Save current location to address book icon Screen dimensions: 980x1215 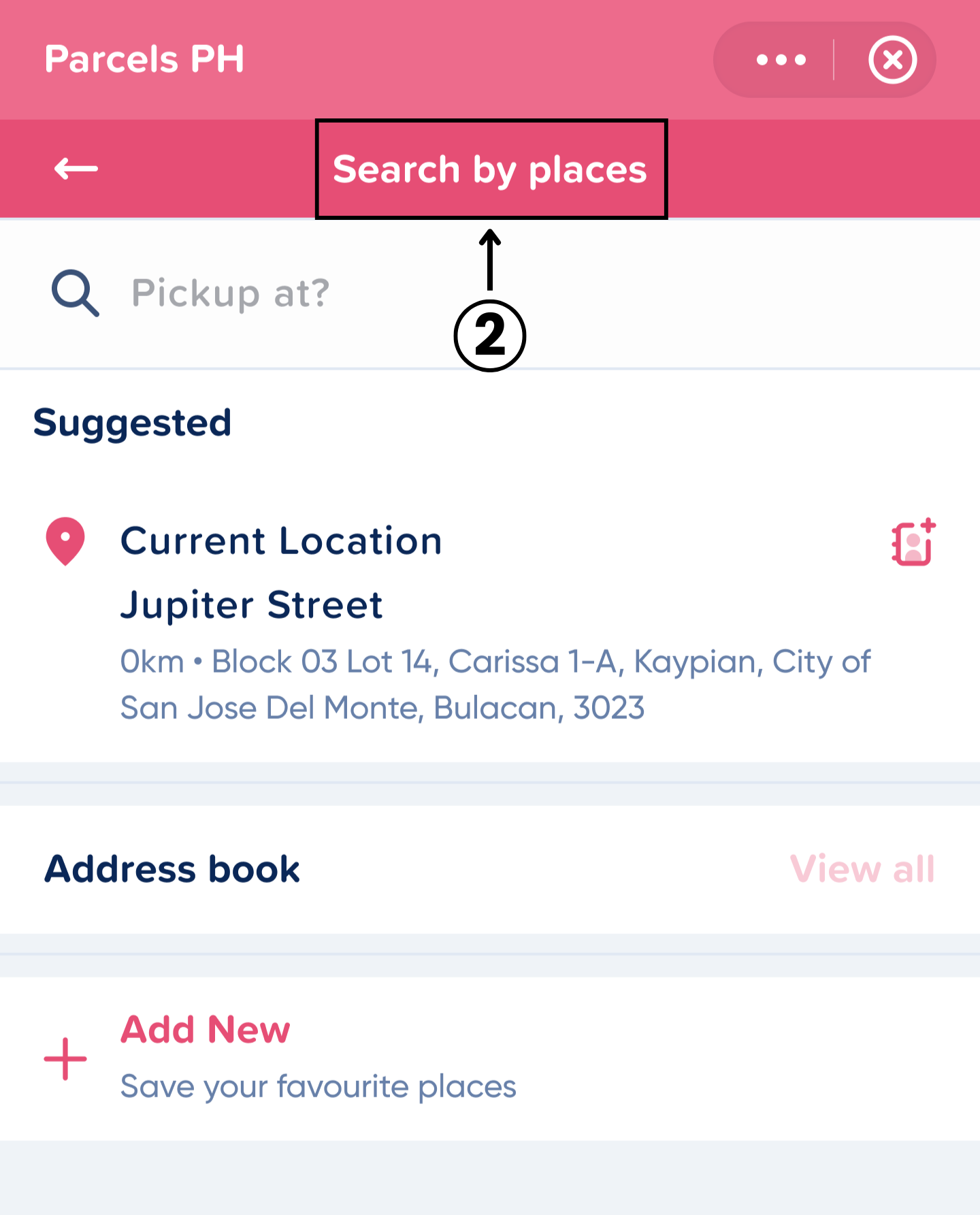click(x=913, y=542)
